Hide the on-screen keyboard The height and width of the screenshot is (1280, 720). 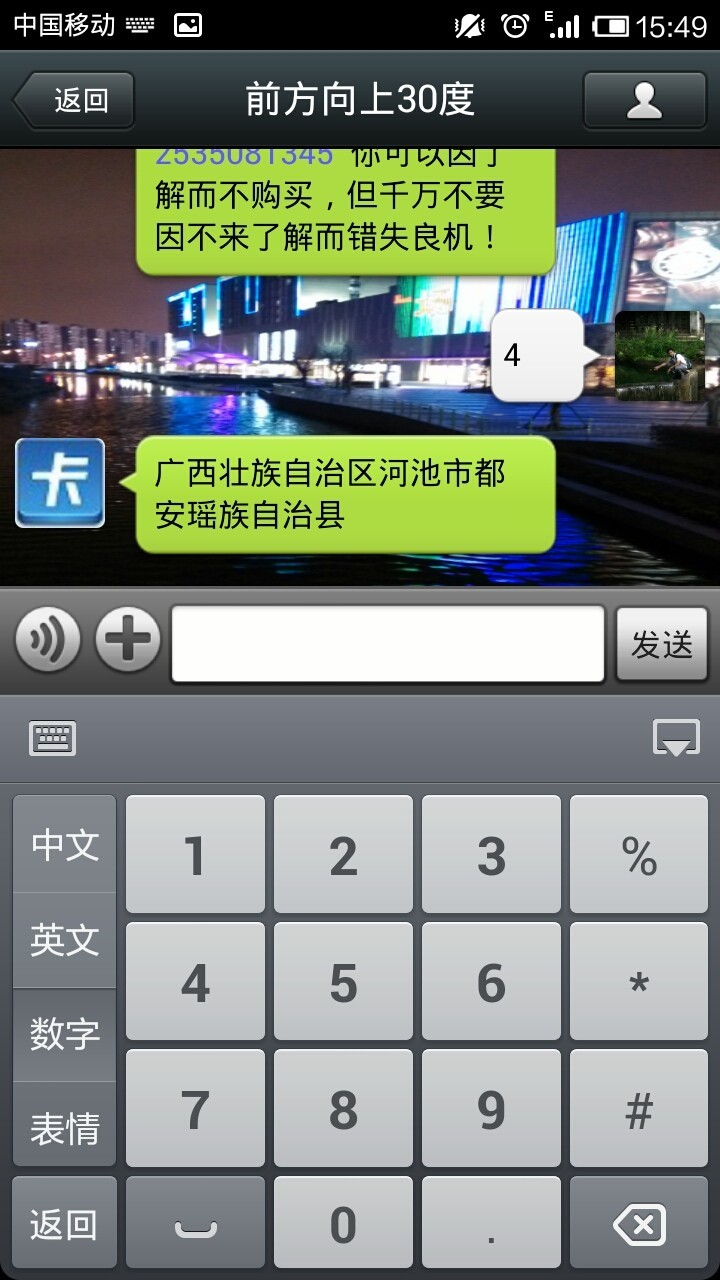pyautogui.click(x=676, y=739)
